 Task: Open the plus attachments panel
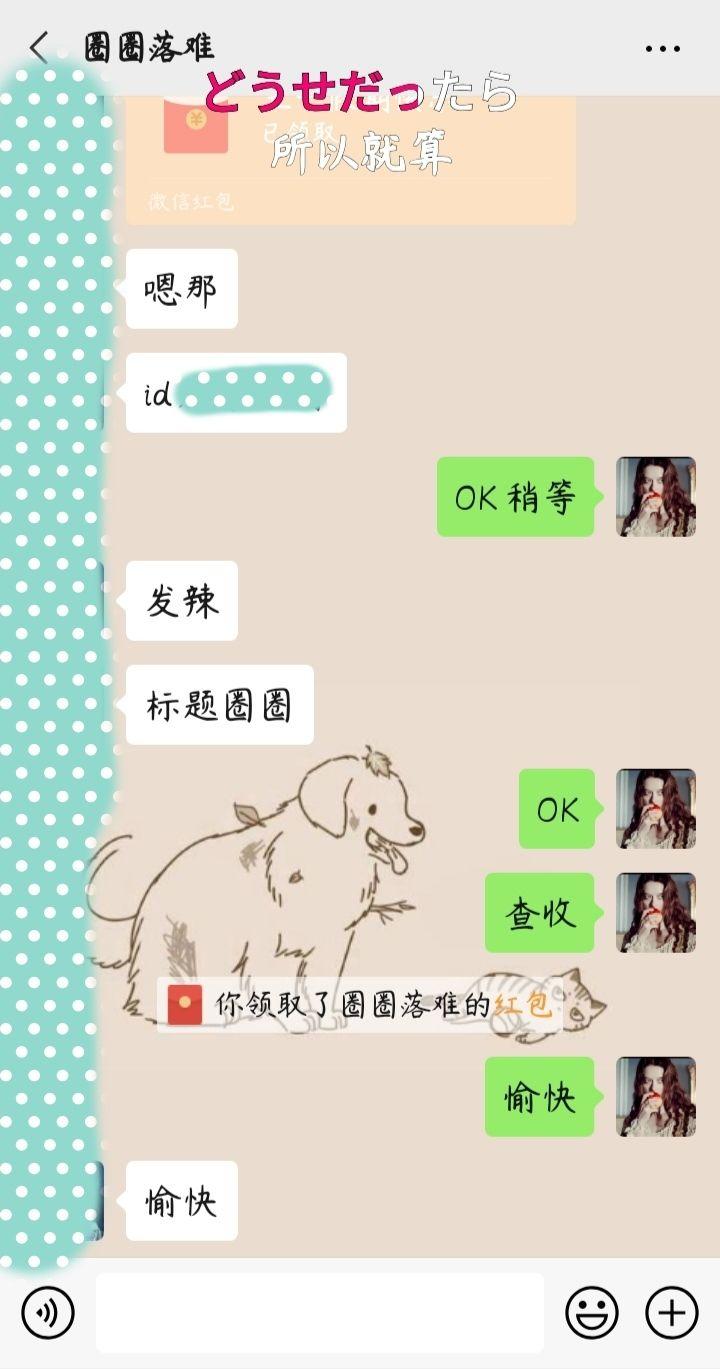pyautogui.click(x=671, y=1312)
